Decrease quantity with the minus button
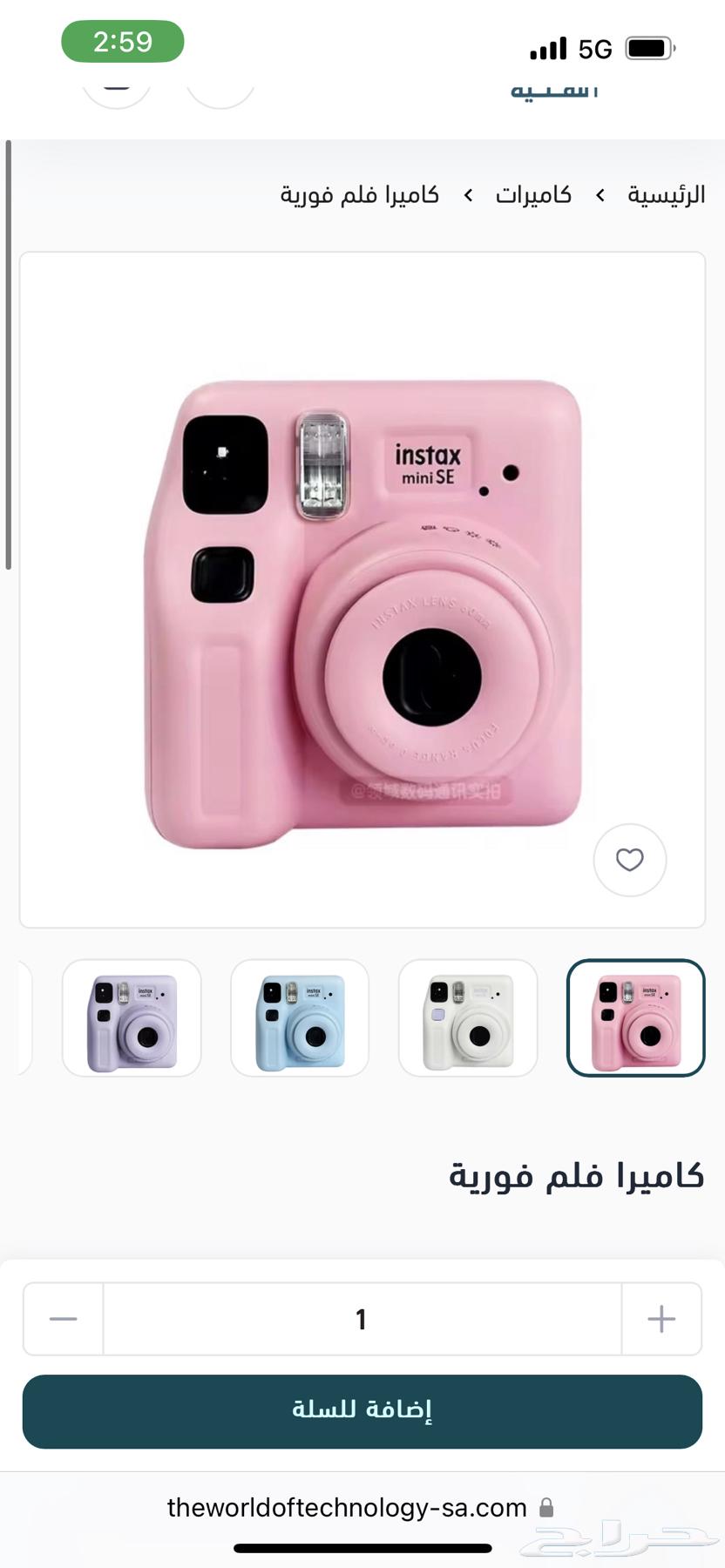Screen dimensions: 725x1568 [x=64, y=1319]
